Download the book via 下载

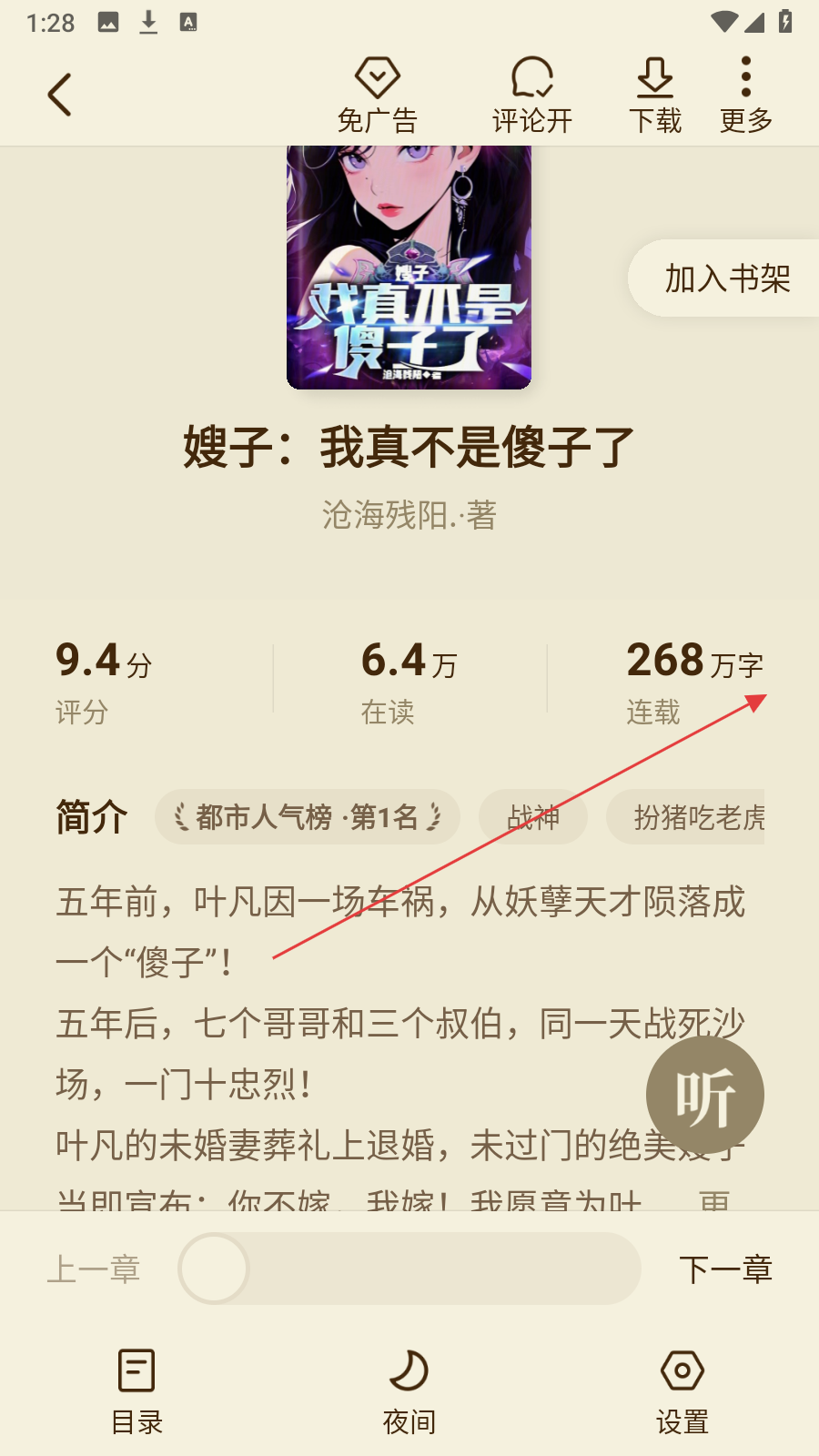pyautogui.click(x=654, y=95)
